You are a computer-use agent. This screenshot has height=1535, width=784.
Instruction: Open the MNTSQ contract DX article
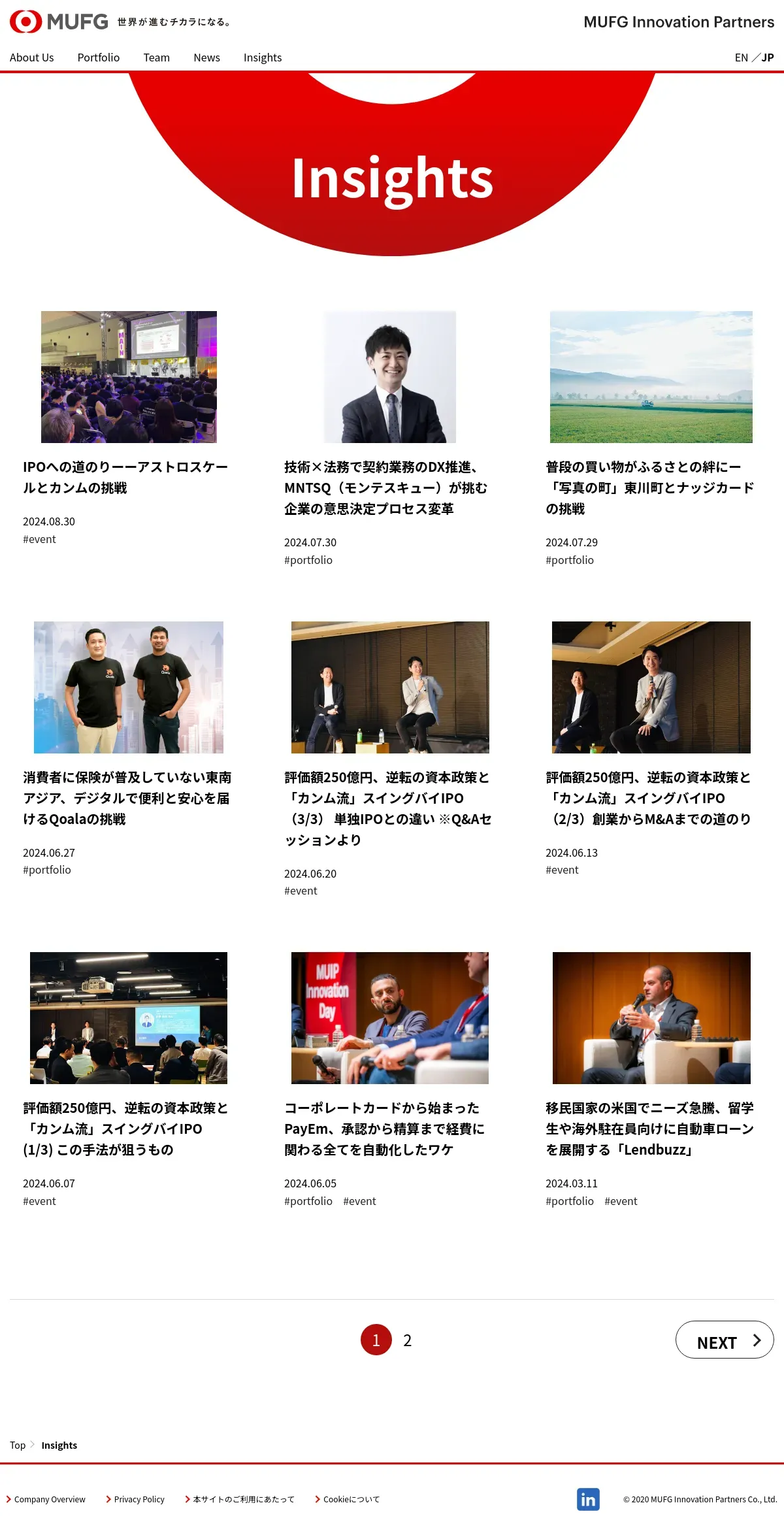point(385,488)
